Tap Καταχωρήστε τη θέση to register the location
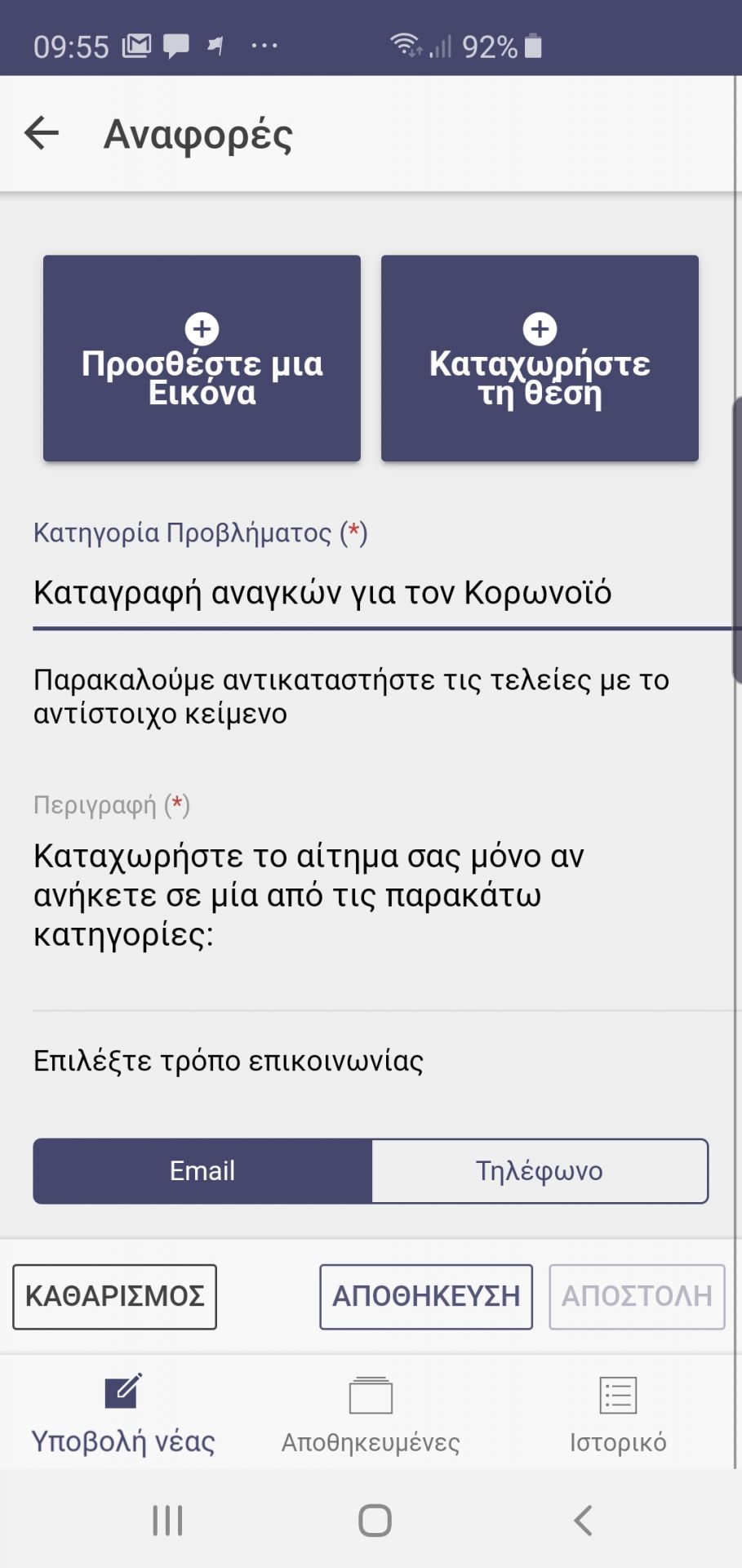 pos(540,359)
